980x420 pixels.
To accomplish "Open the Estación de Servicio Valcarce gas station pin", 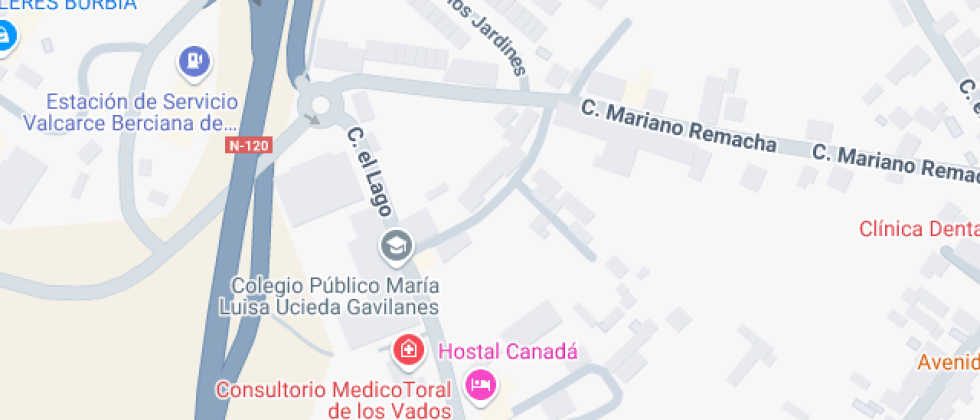I will pyautogui.click(x=194, y=62).
